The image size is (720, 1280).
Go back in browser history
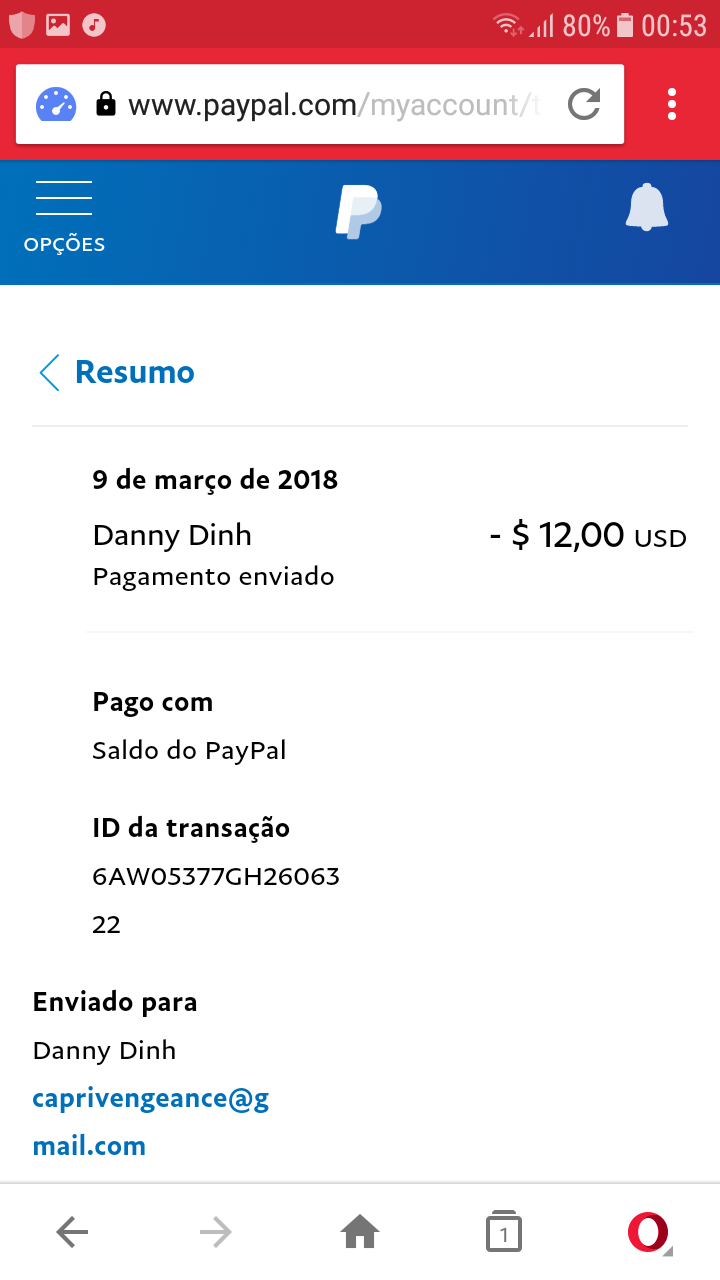point(72,1233)
